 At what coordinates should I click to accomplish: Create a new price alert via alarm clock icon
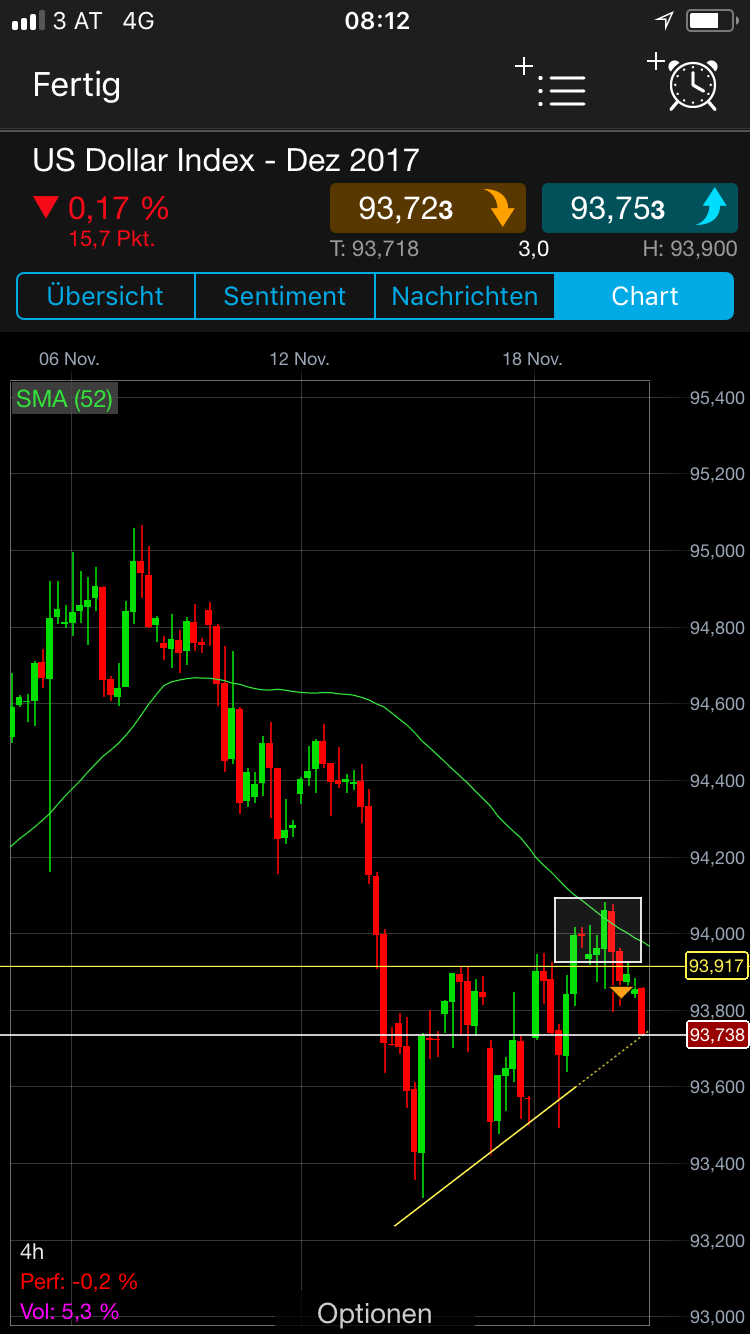pos(692,86)
